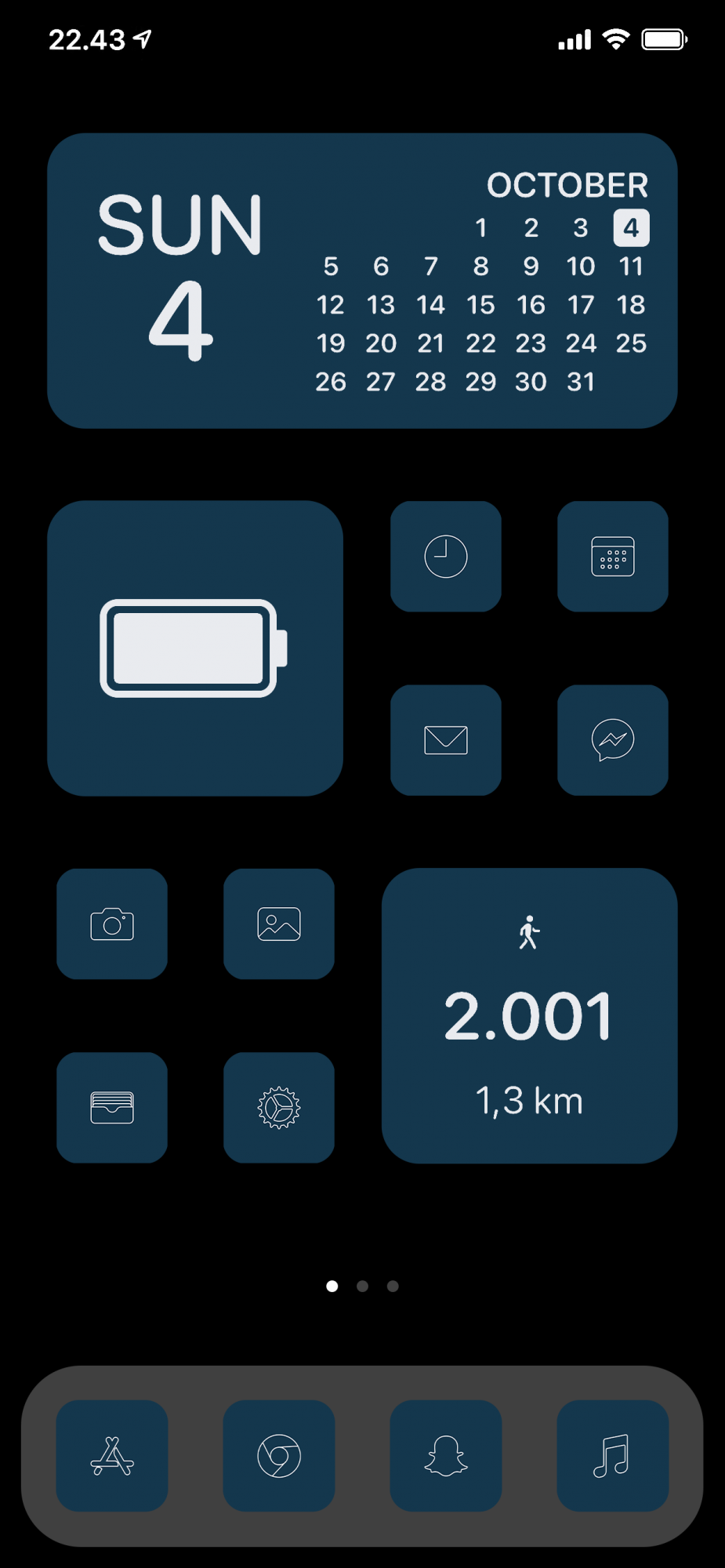Open the October calendar widget
725x1568 pixels.
tap(362, 281)
